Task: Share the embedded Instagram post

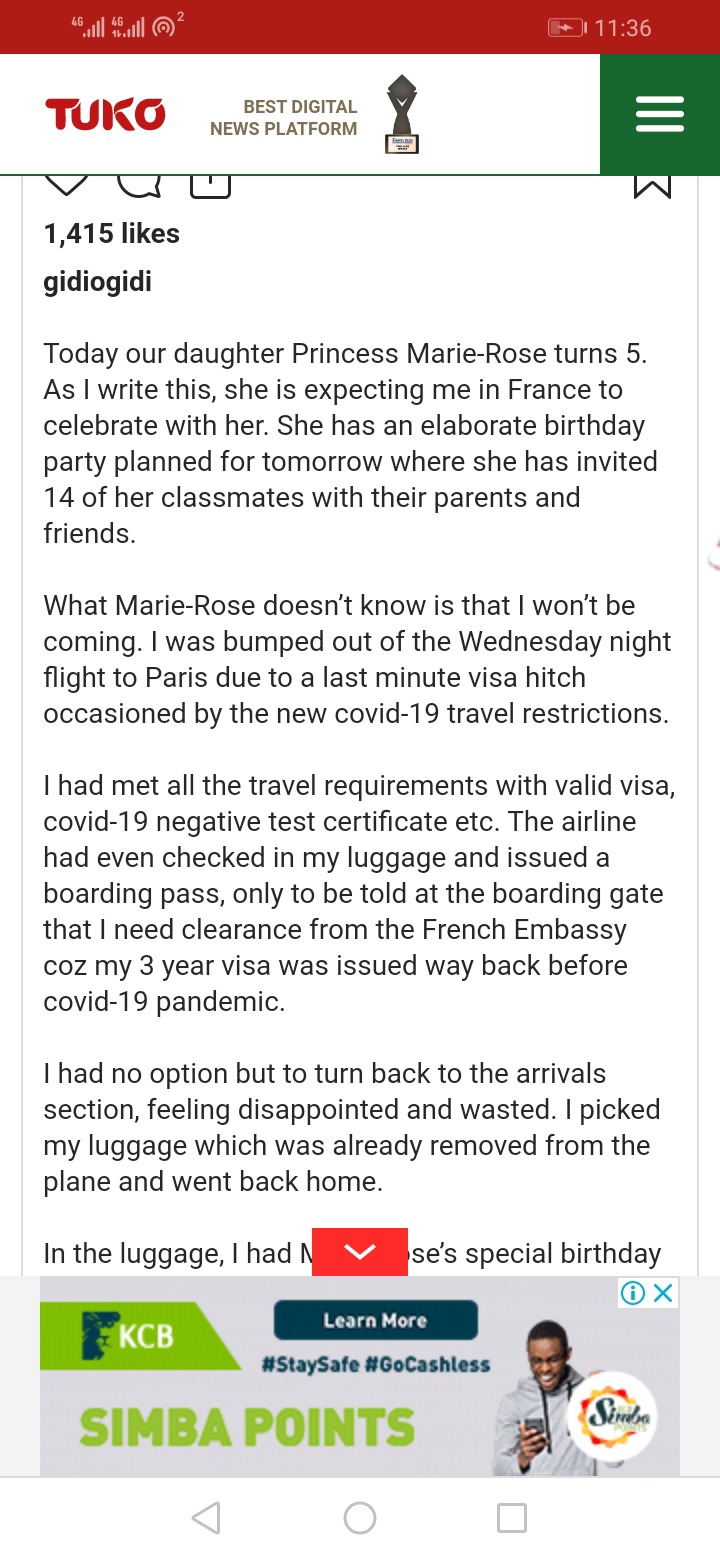Action: click(x=210, y=183)
